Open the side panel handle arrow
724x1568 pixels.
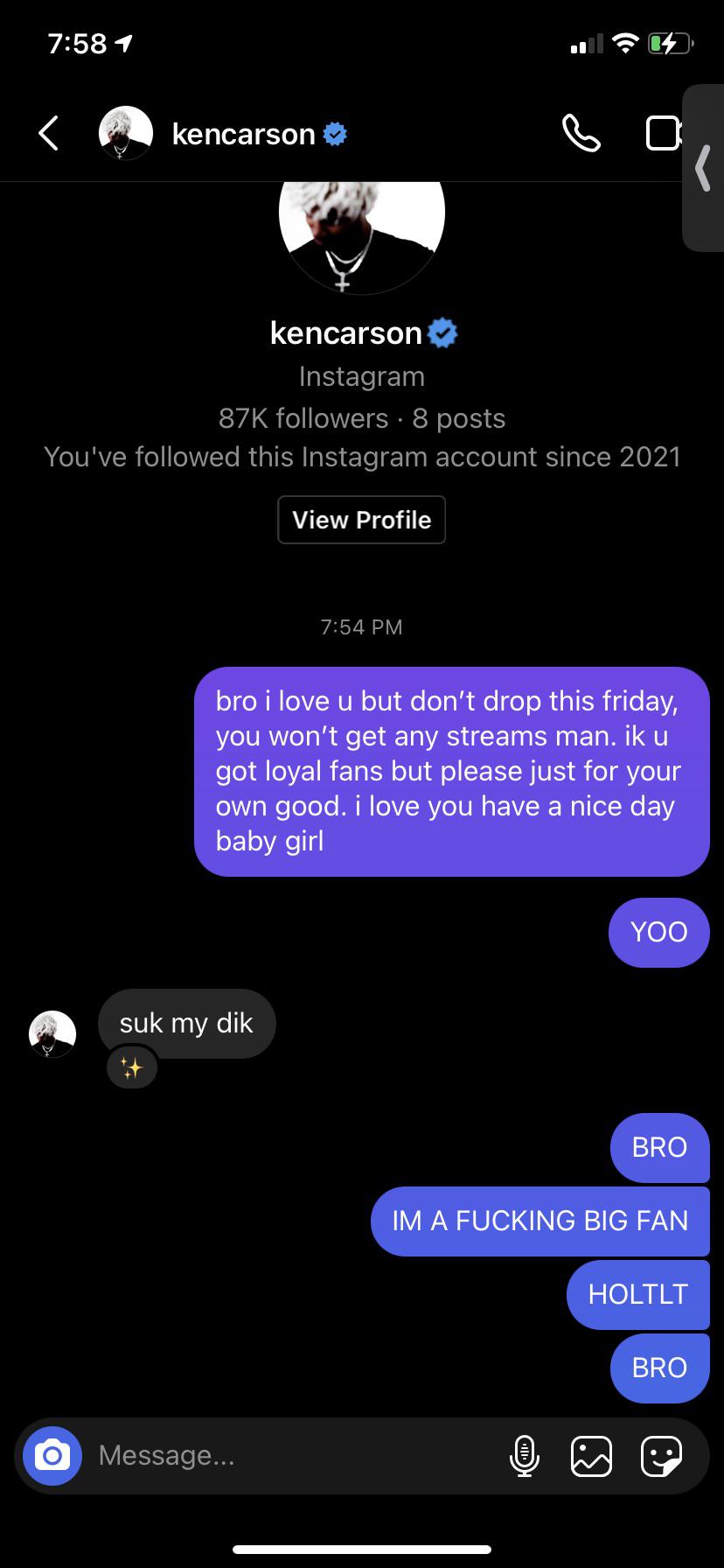pos(703,168)
